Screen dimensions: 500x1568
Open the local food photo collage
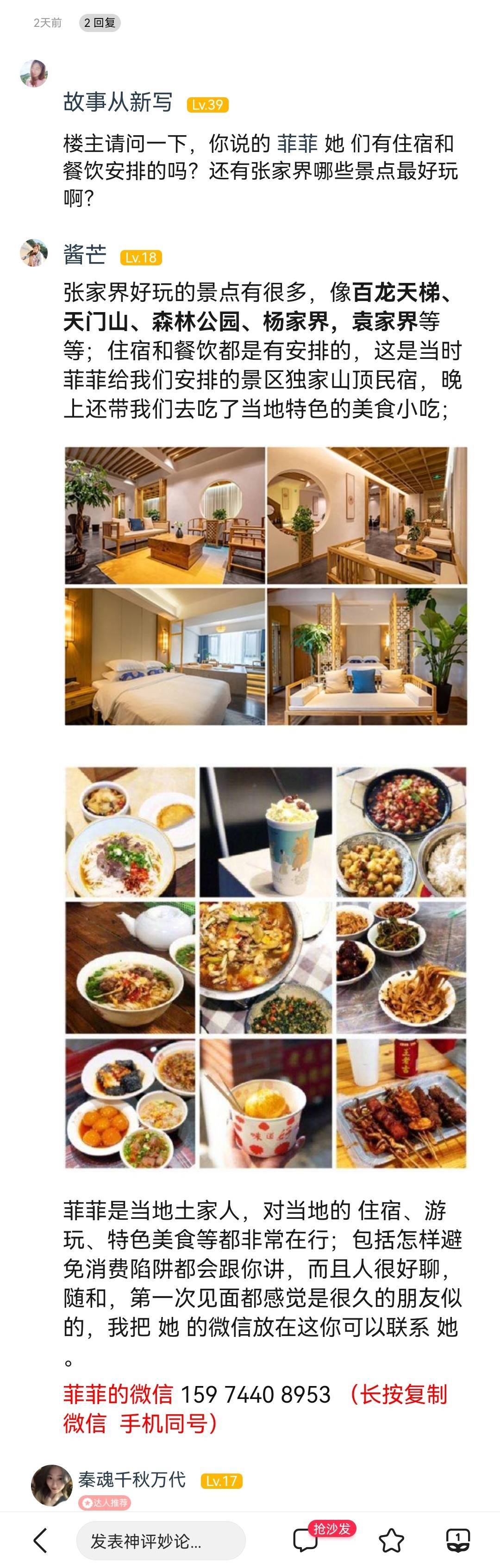[x=266, y=967]
